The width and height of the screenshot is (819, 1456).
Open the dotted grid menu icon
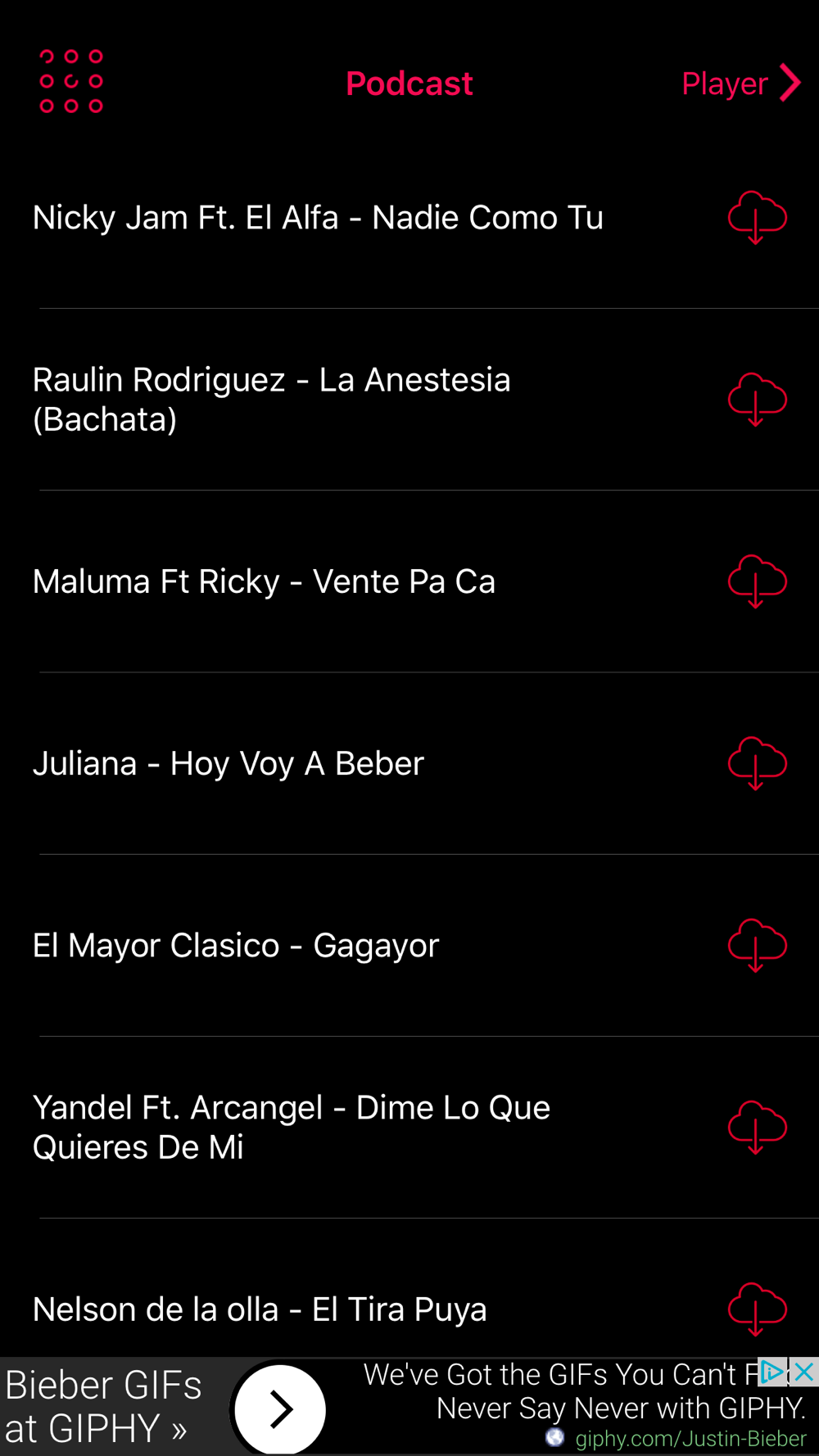[71, 81]
